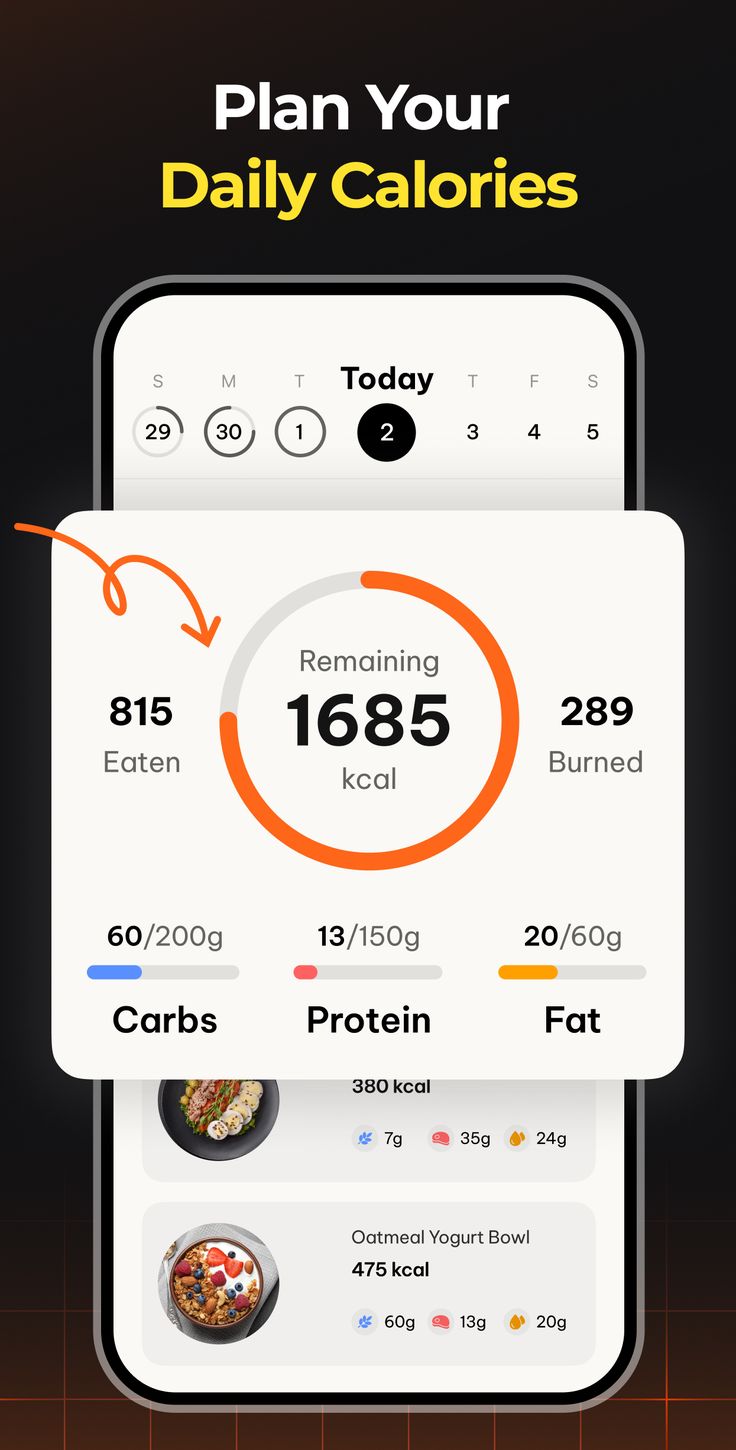Click the Today header label
This screenshot has width=736, height=1450.
tap(386, 379)
